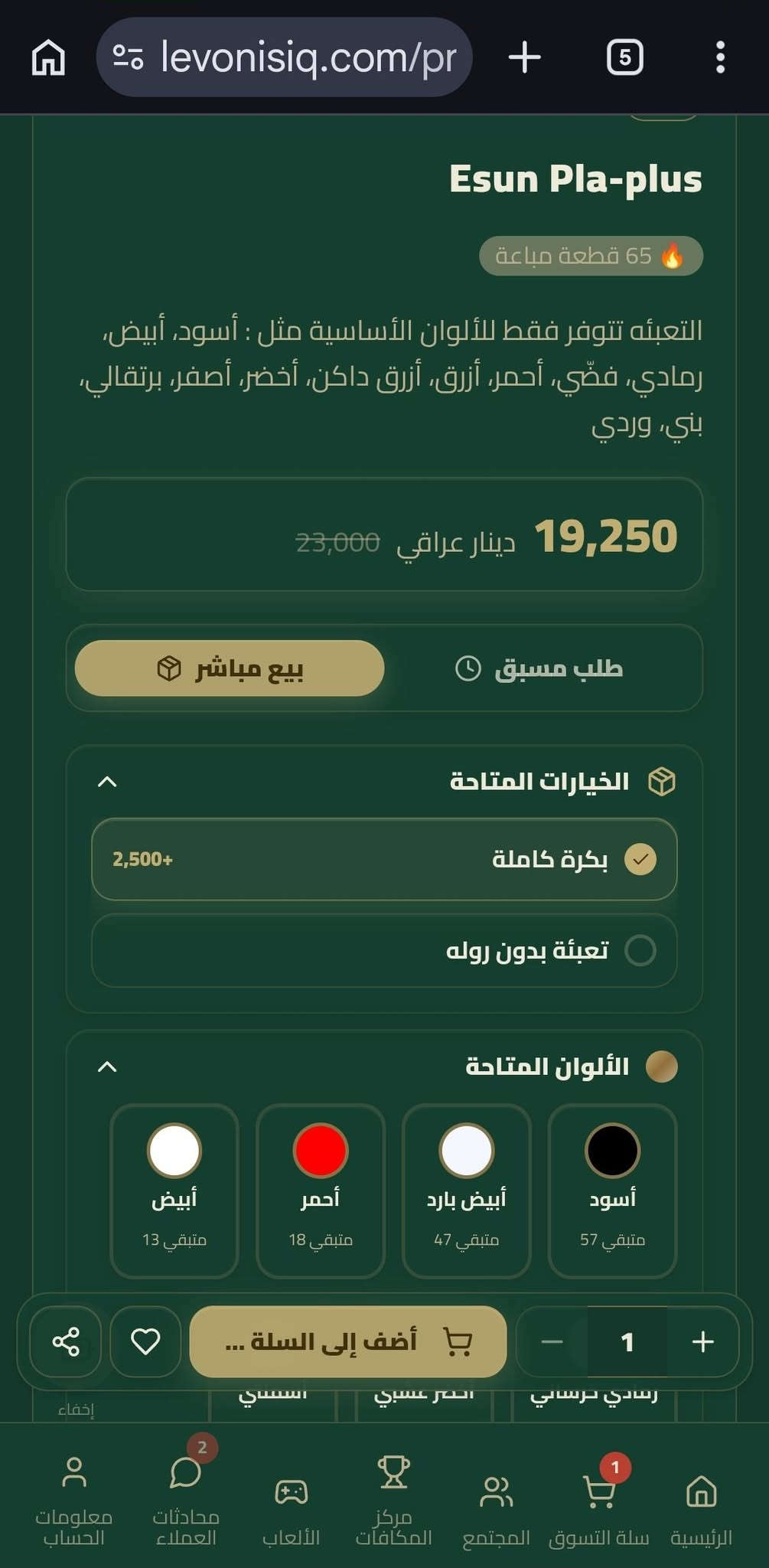This screenshot has width=769, height=1568.
Task: Increase quantity with the plus button
Action: 702,1341
